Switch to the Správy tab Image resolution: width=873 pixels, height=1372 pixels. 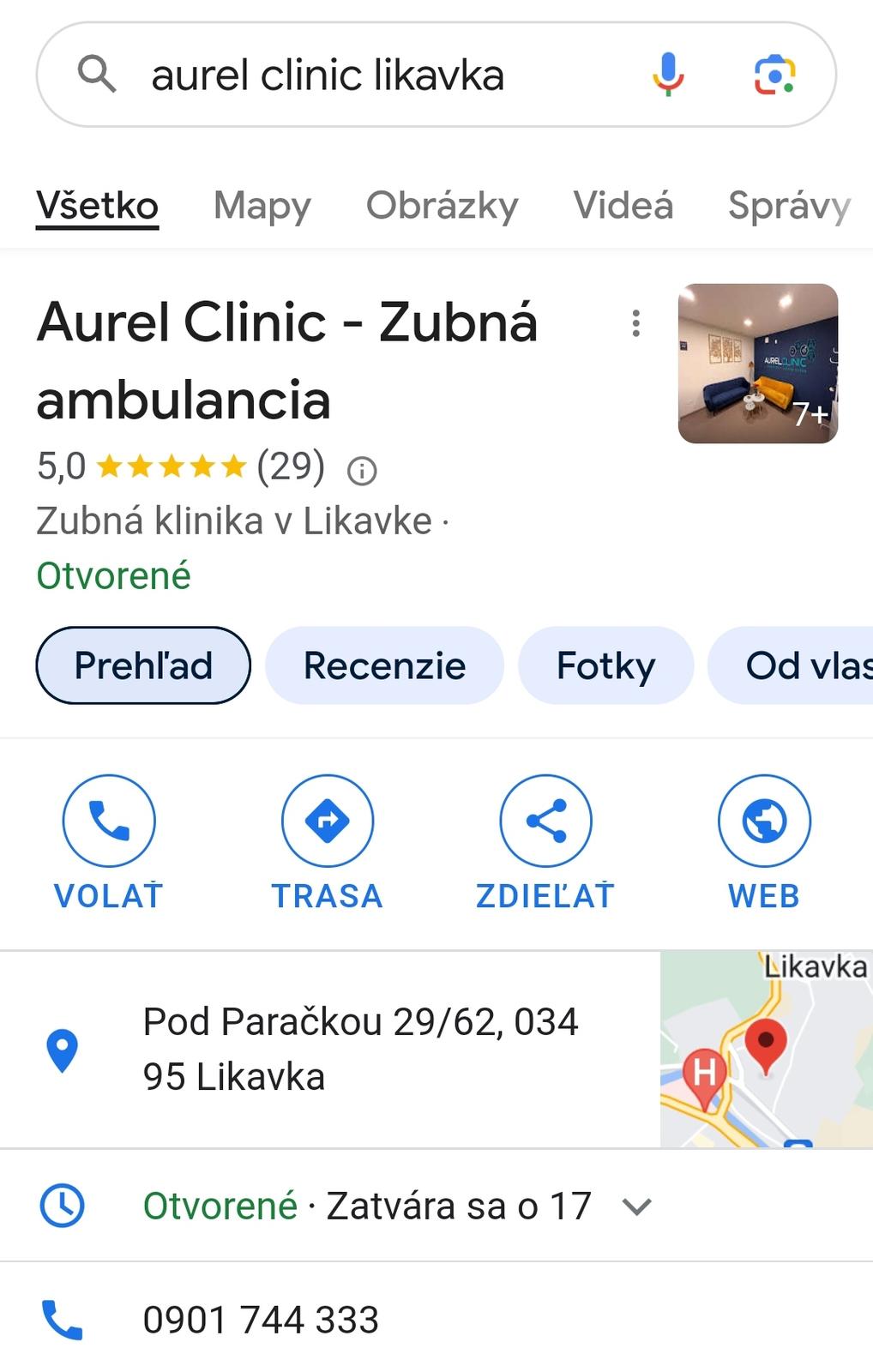point(789,206)
